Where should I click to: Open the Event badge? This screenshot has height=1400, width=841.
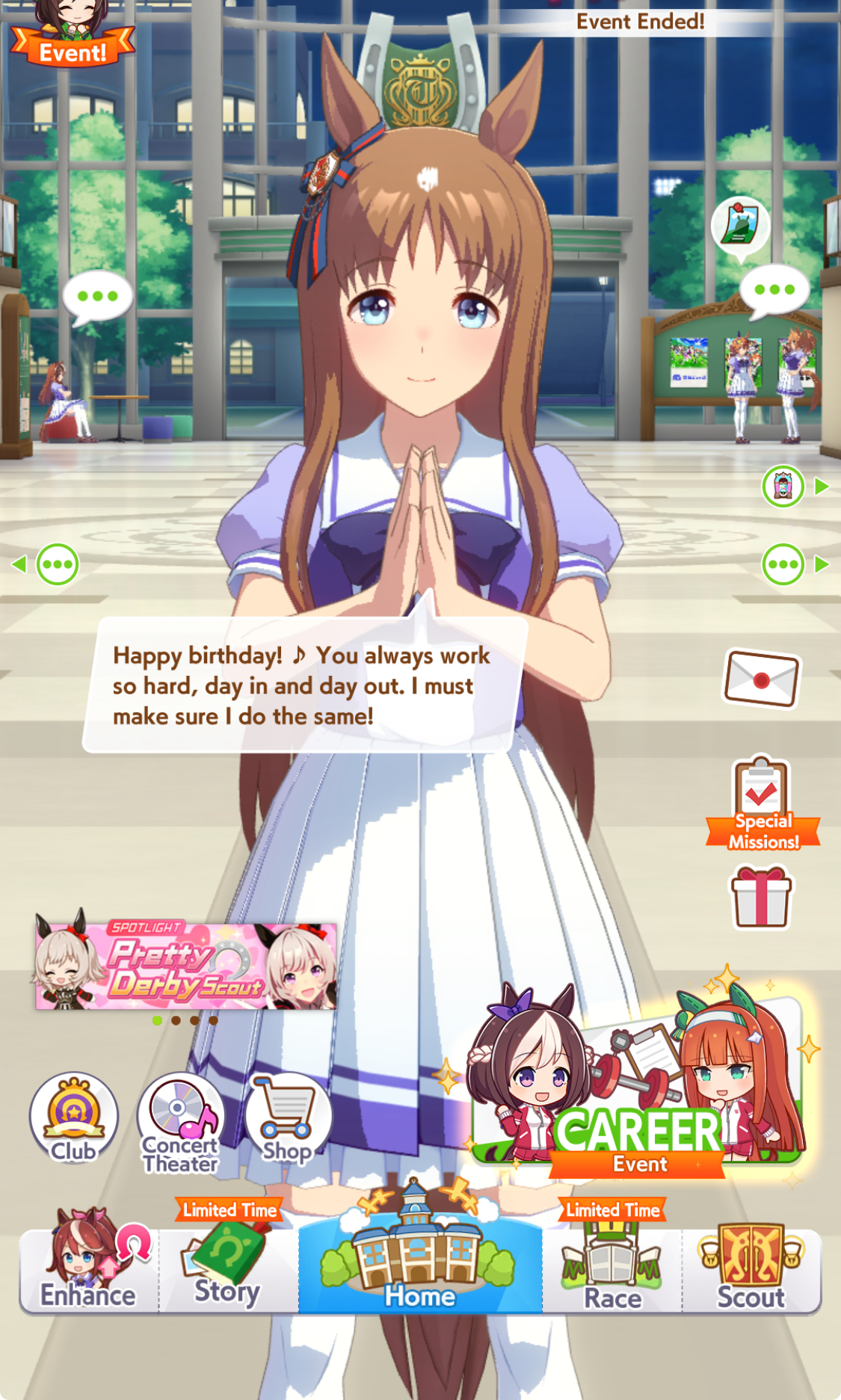coord(73,36)
